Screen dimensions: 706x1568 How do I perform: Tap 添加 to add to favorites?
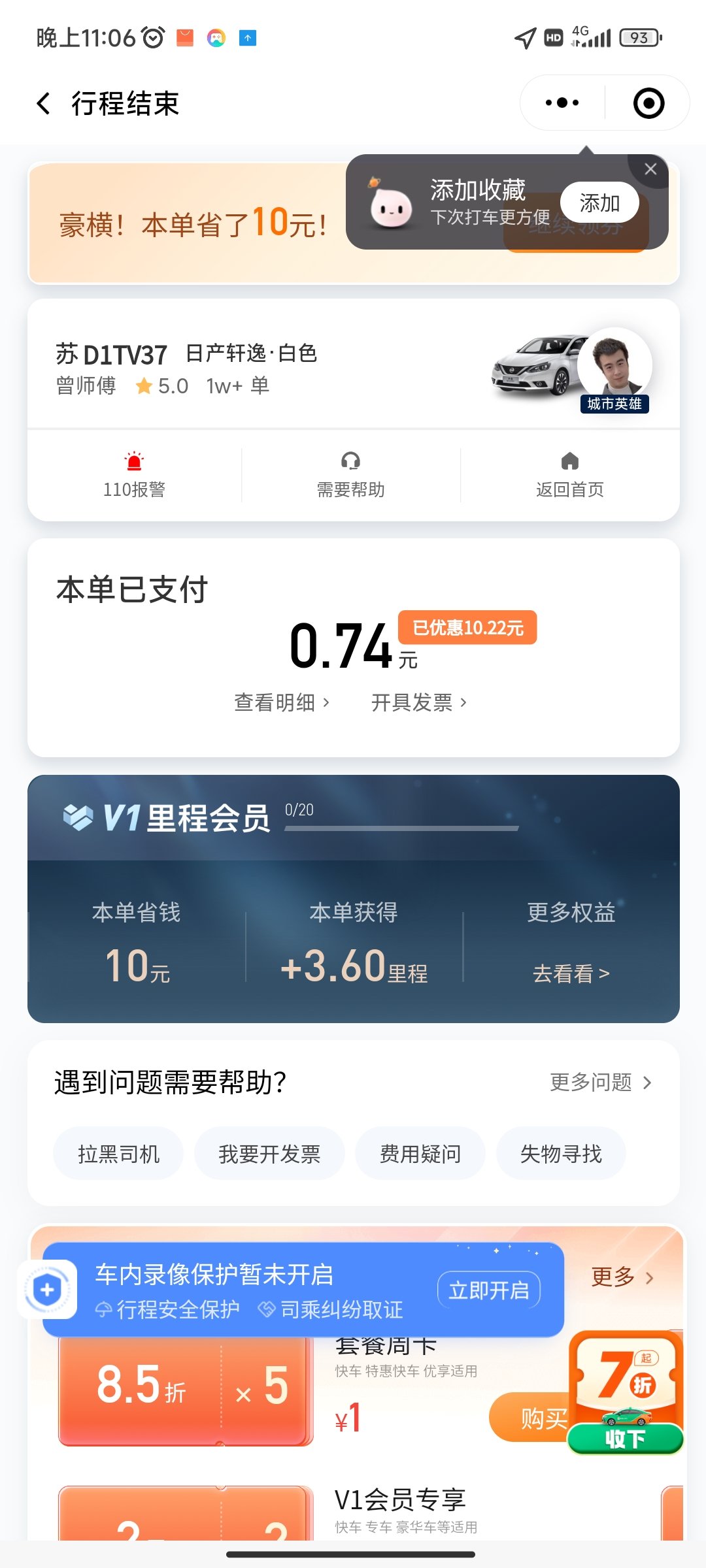point(599,203)
